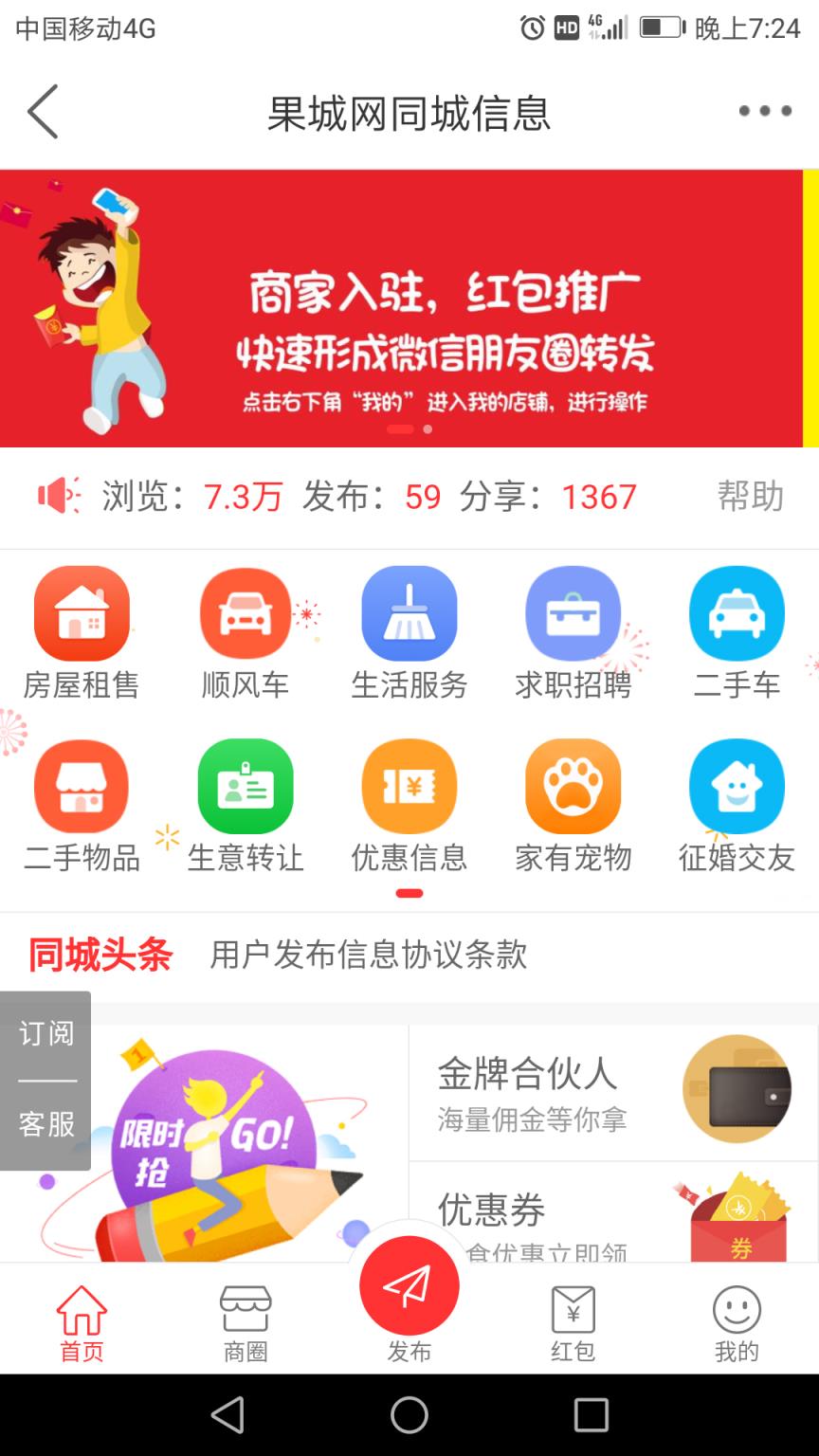The width and height of the screenshot is (819, 1456).
Task: Switch to the 红包 tab
Action: pyautogui.click(x=573, y=1323)
